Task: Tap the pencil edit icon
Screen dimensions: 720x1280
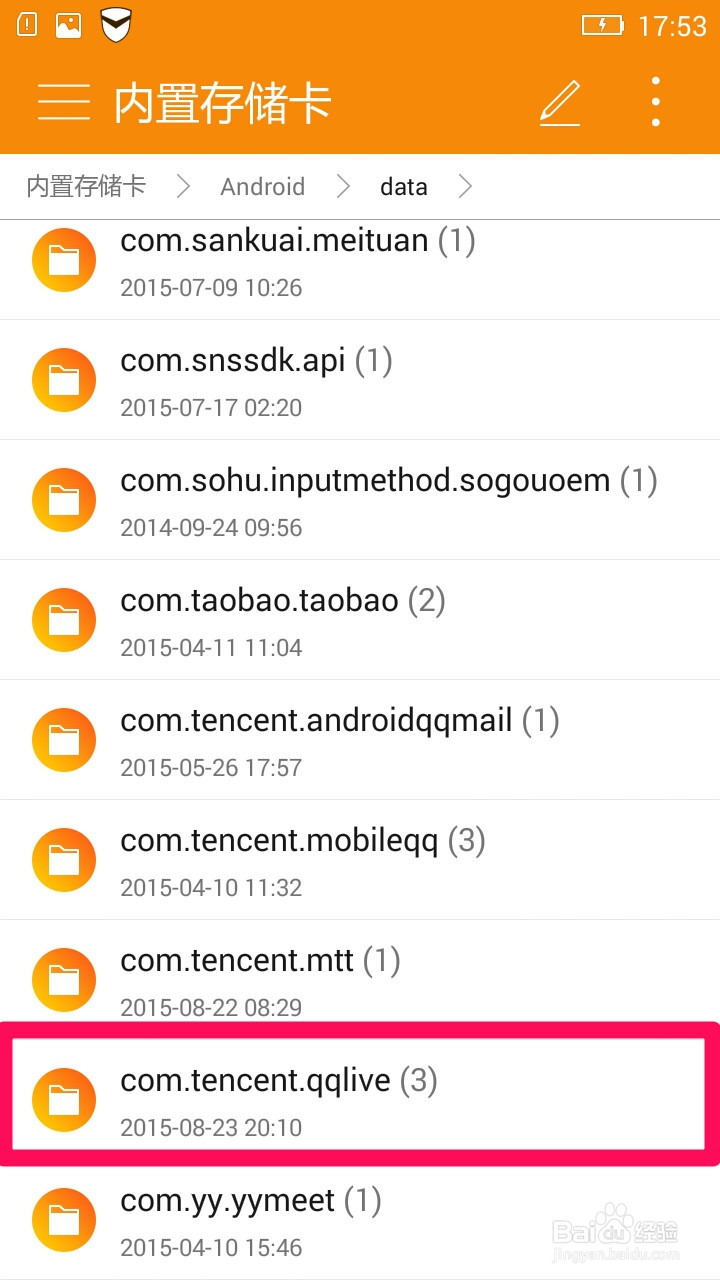Action: (x=560, y=102)
